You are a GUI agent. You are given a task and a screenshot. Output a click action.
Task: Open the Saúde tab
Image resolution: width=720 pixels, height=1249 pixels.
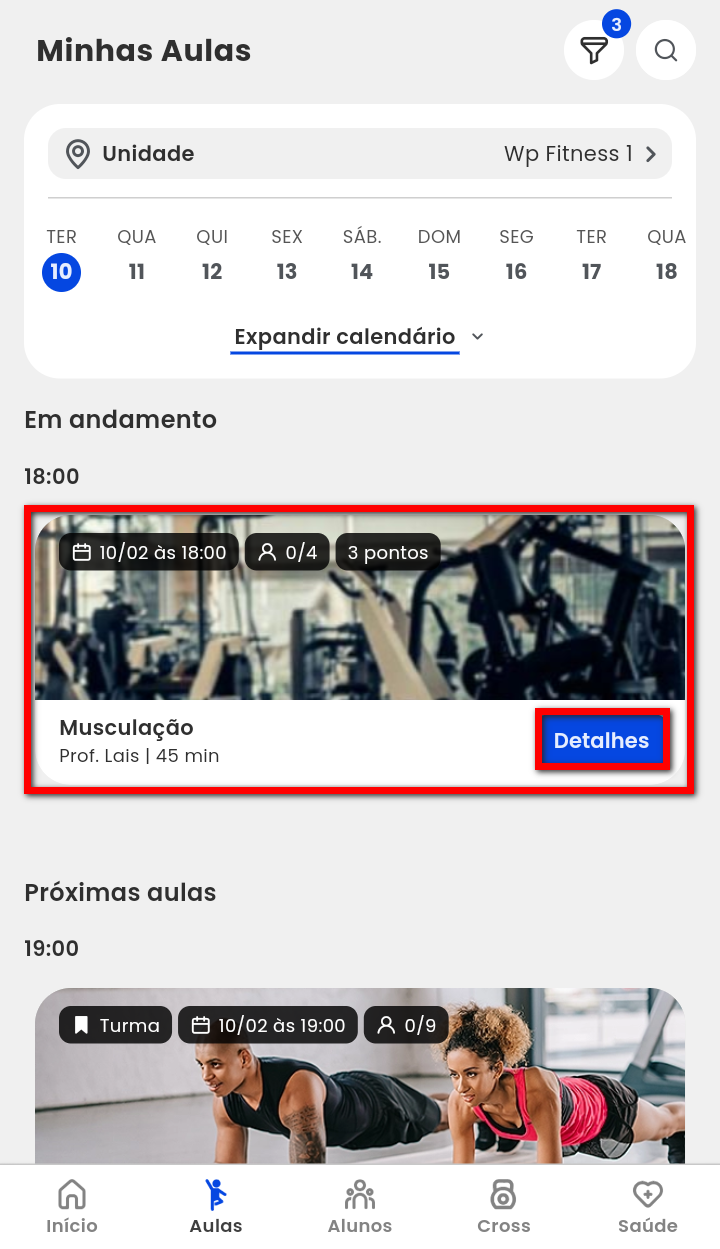click(647, 1206)
